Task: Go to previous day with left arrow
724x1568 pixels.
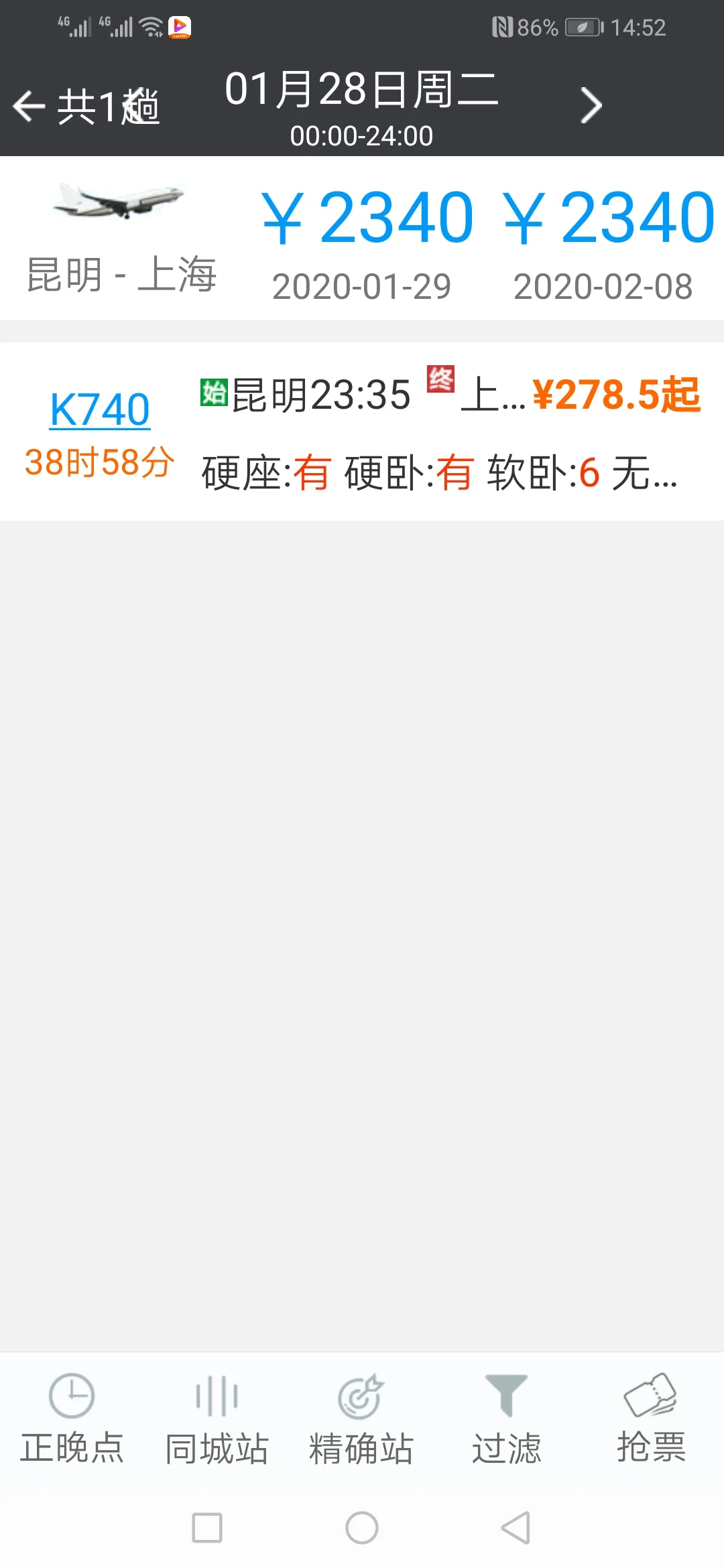Action: (x=28, y=105)
